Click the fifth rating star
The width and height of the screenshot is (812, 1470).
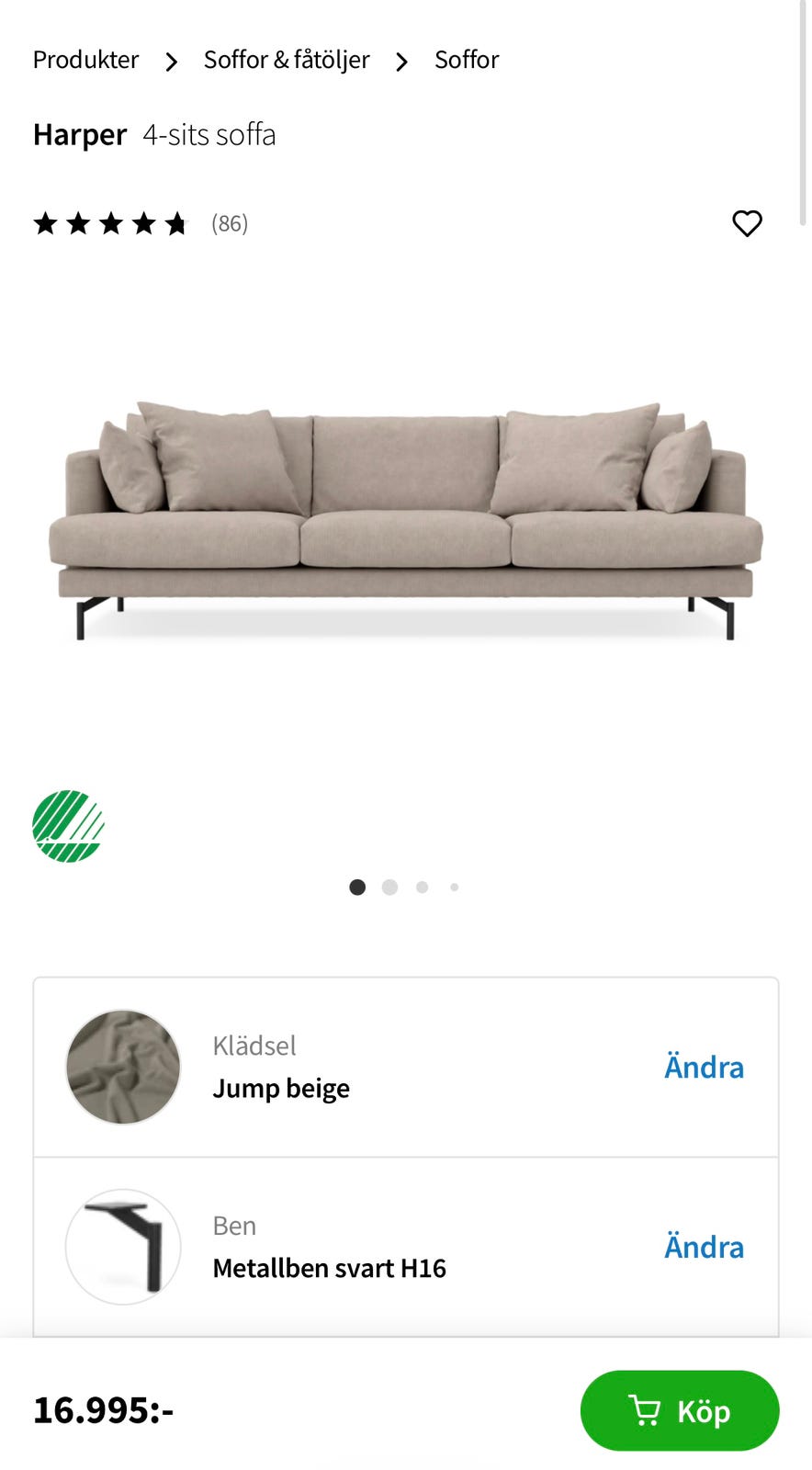tap(175, 222)
